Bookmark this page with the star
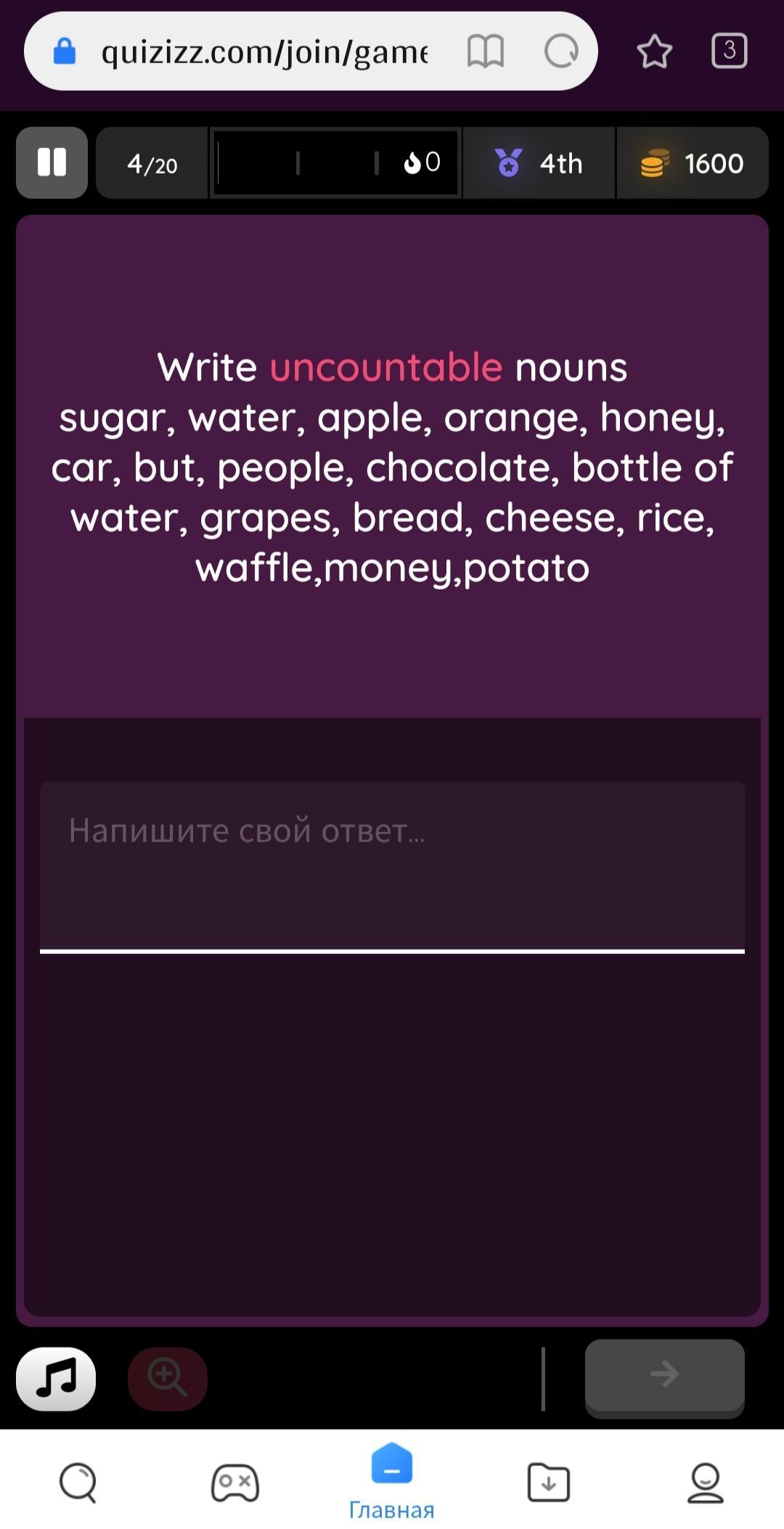784x1529 pixels. (x=654, y=52)
